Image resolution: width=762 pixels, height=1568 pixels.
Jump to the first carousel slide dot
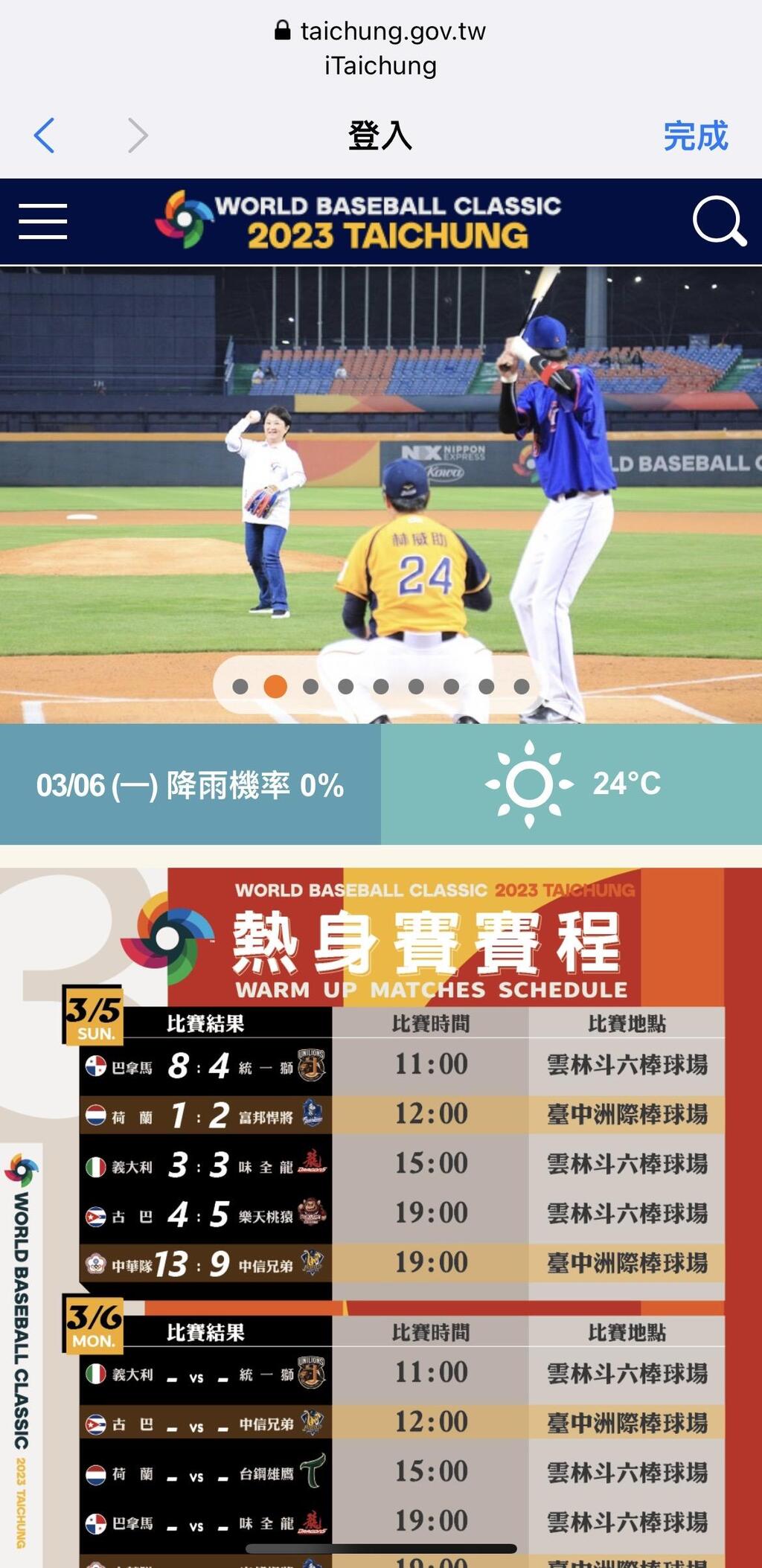click(x=240, y=686)
